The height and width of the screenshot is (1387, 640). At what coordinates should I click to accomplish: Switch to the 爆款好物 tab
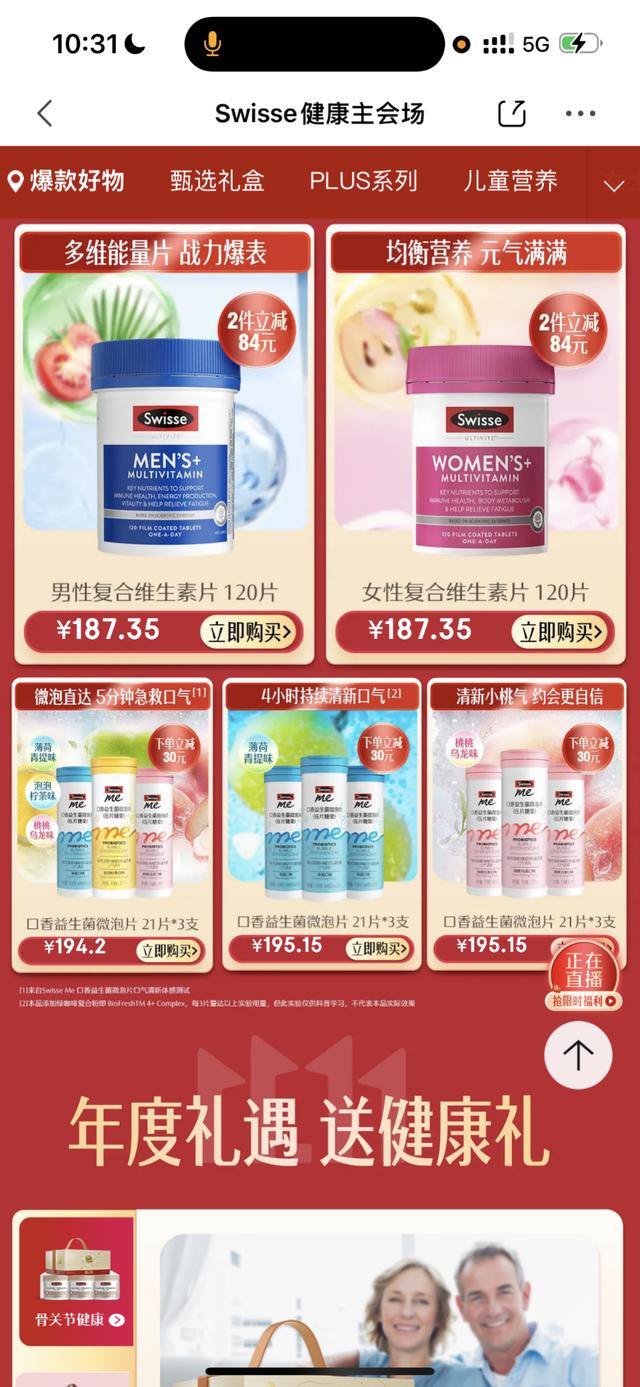coord(67,181)
